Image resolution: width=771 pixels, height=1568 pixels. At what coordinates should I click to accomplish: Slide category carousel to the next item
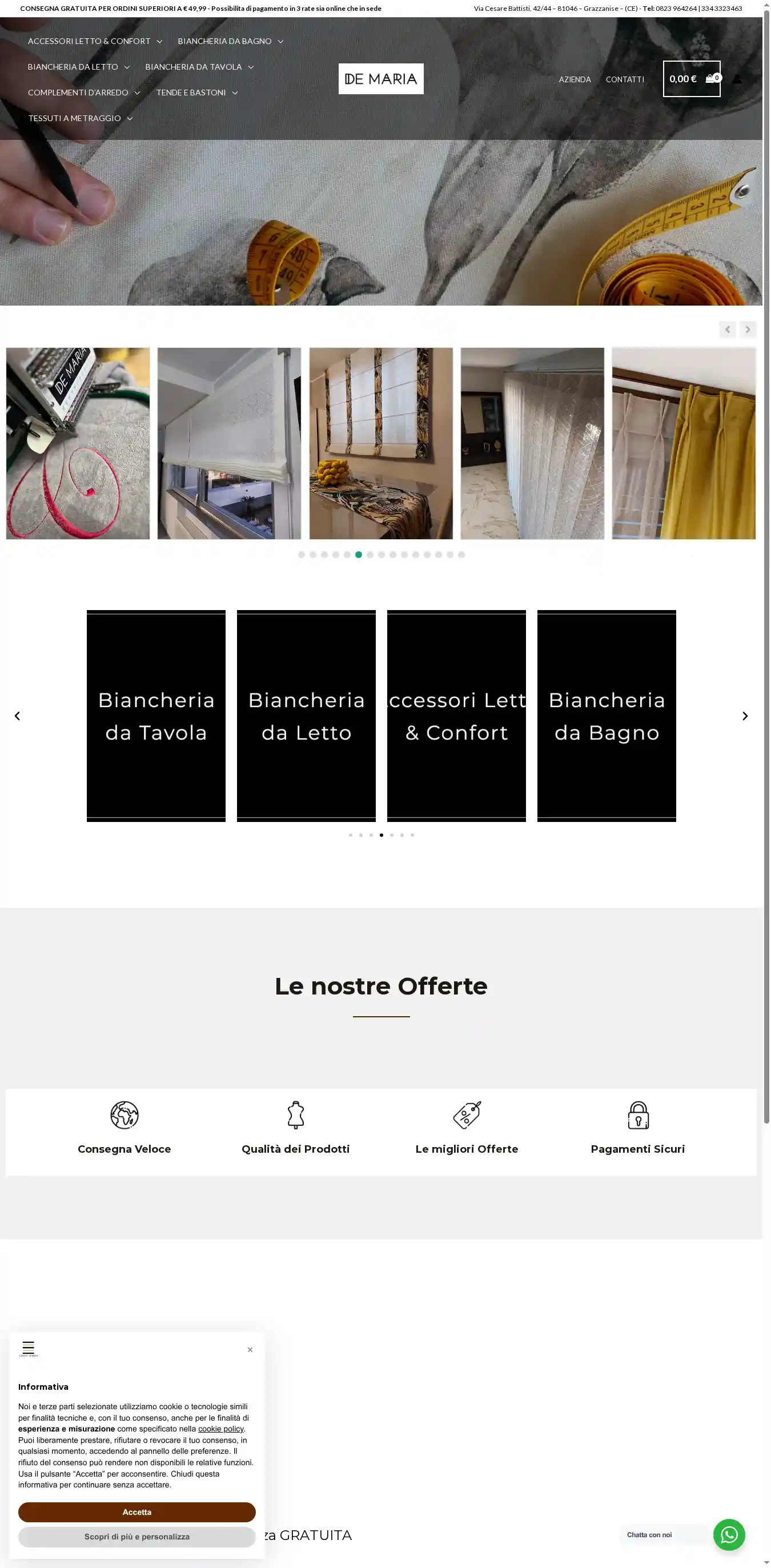pos(745,716)
